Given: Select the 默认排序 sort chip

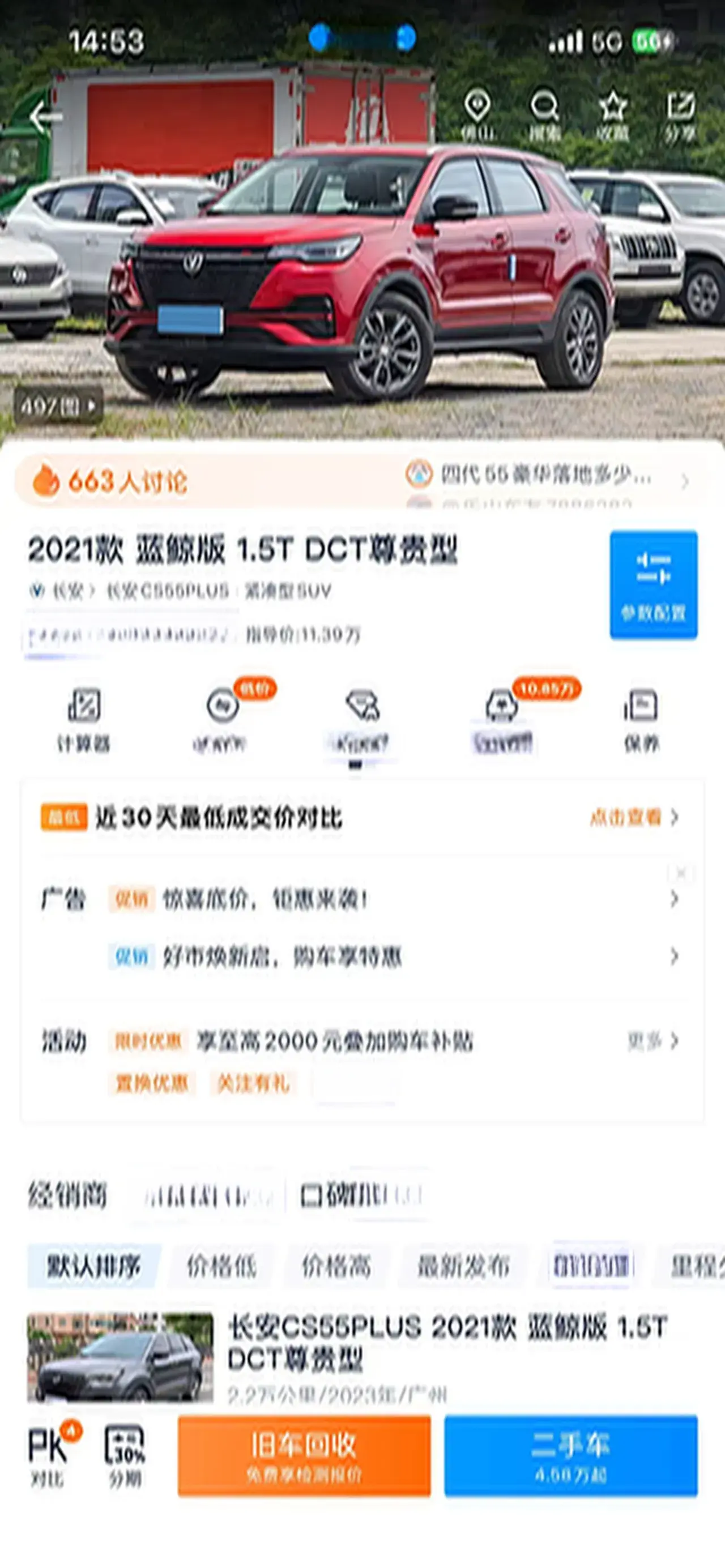Looking at the screenshot, I should pos(94,1266).
